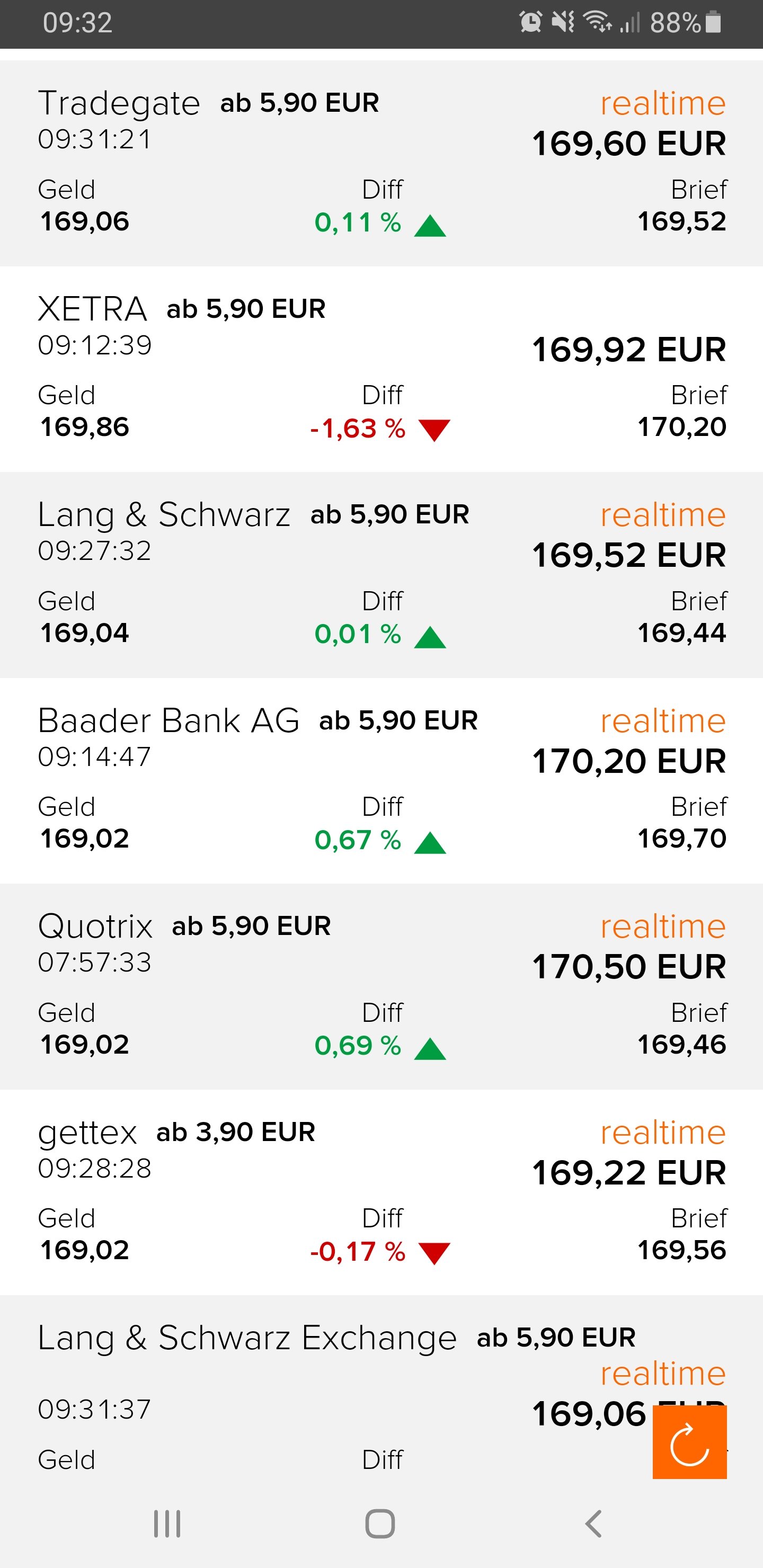Pick the Quotrix exchange row
The width and height of the screenshot is (763, 1568).
(x=381, y=985)
